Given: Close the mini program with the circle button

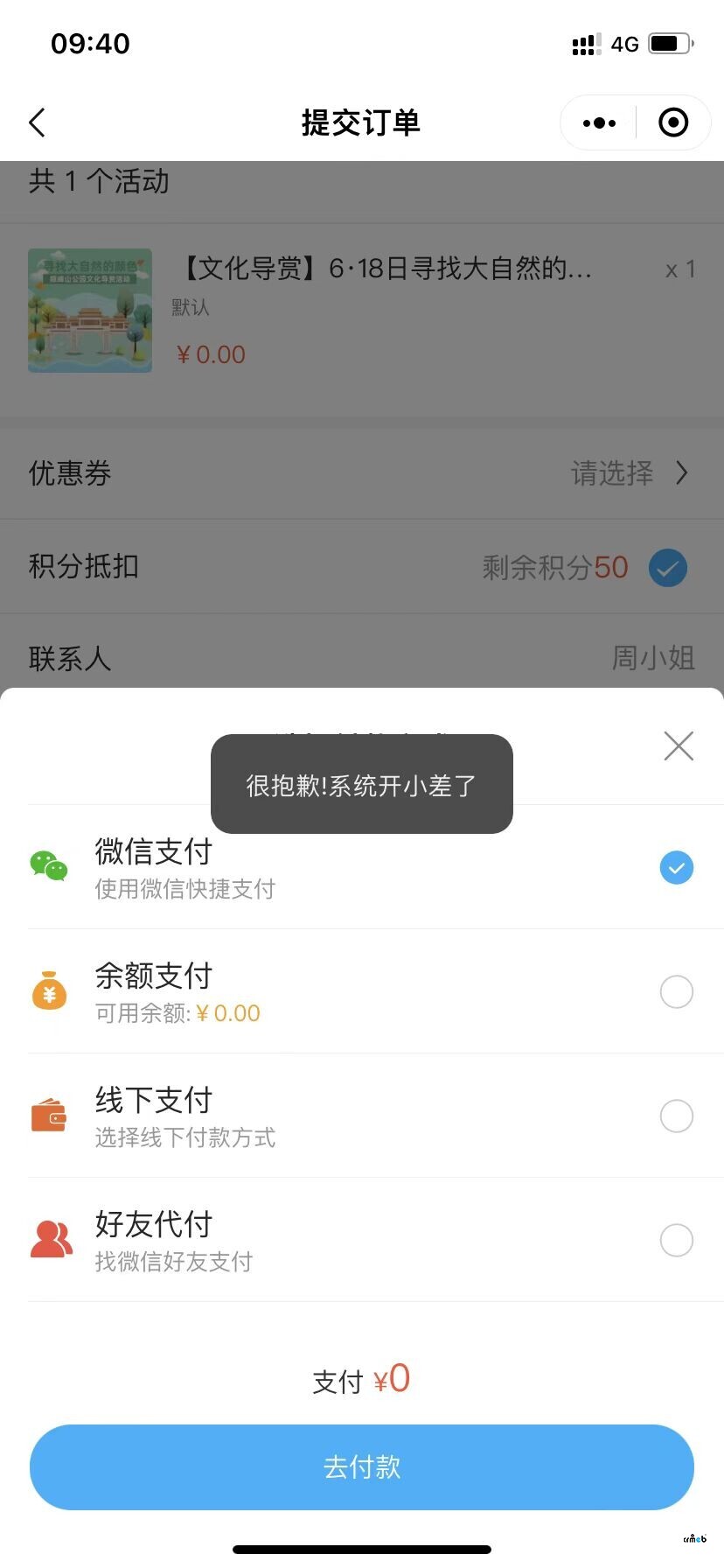Looking at the screenshot, I should [672, 123].
